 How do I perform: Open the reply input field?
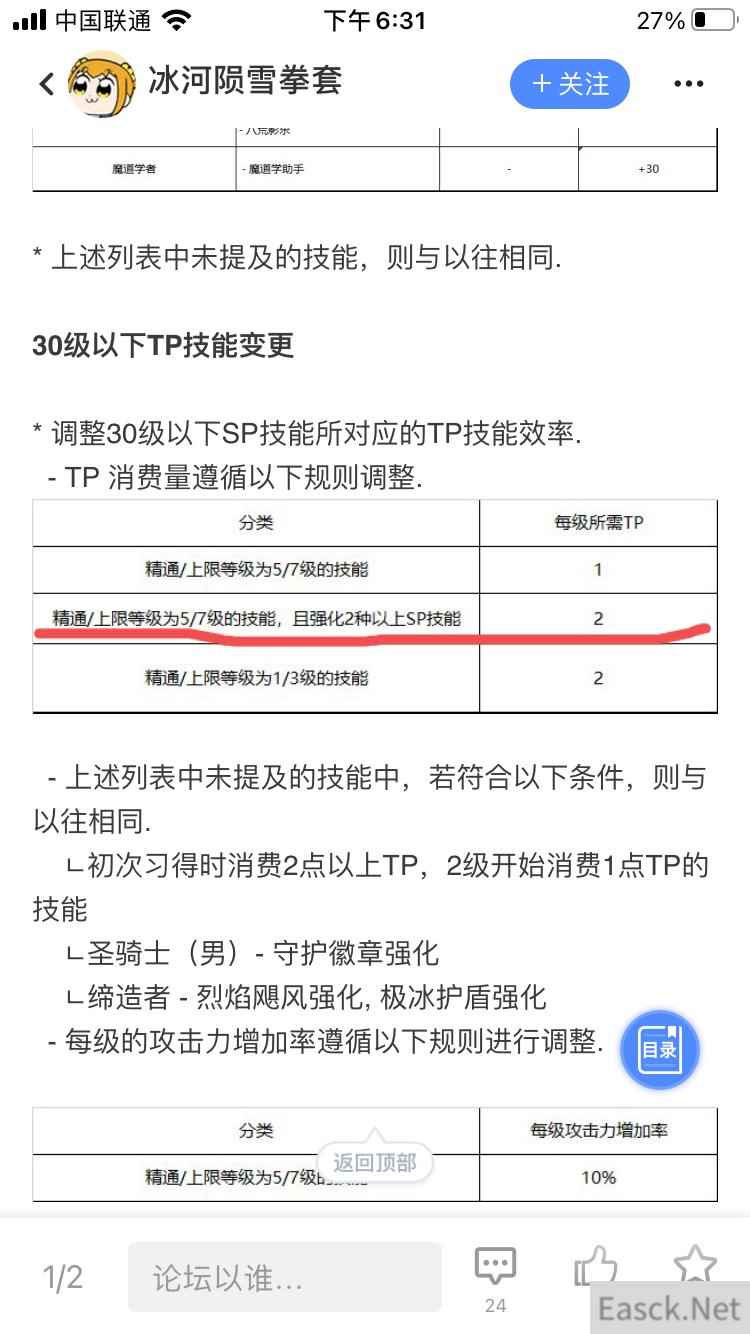coord(285,1277)
